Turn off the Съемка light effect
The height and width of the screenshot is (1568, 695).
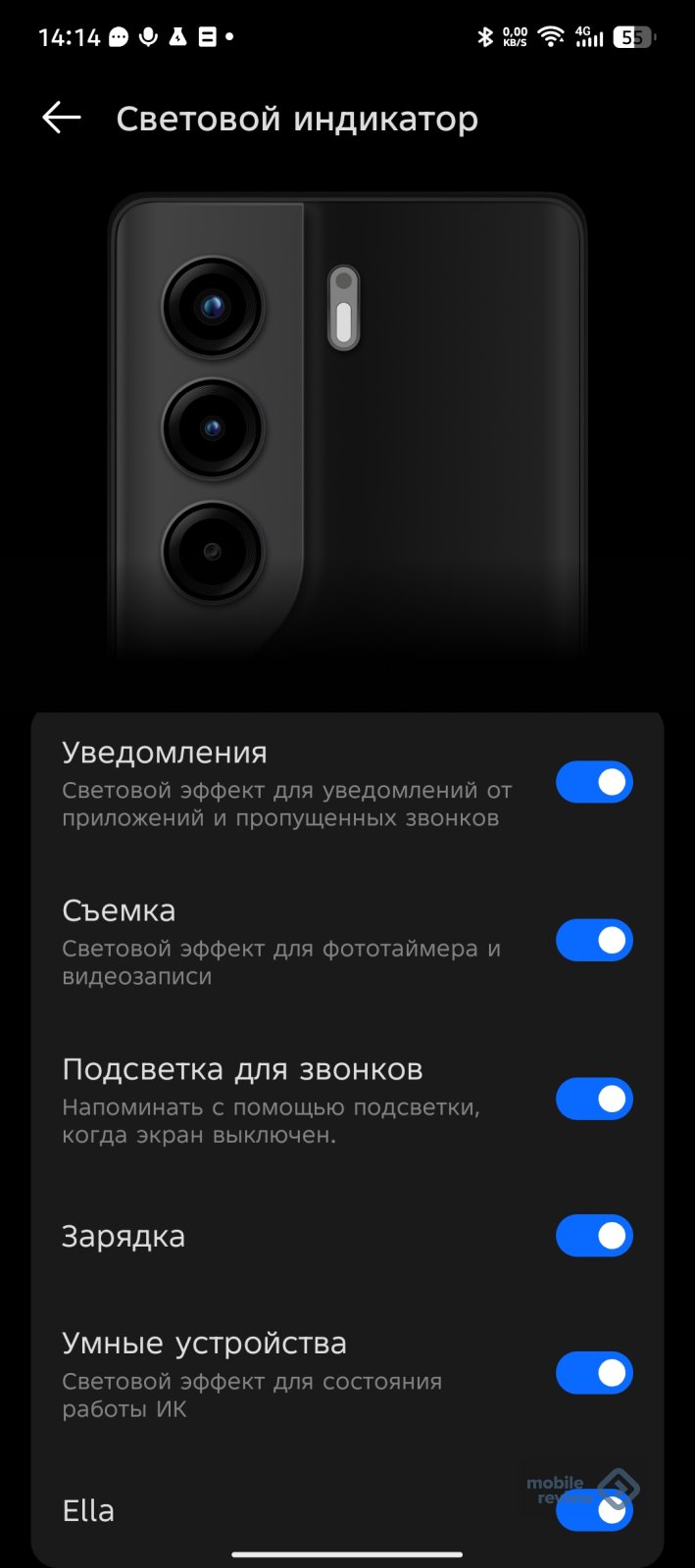click(x=594, y=941)
